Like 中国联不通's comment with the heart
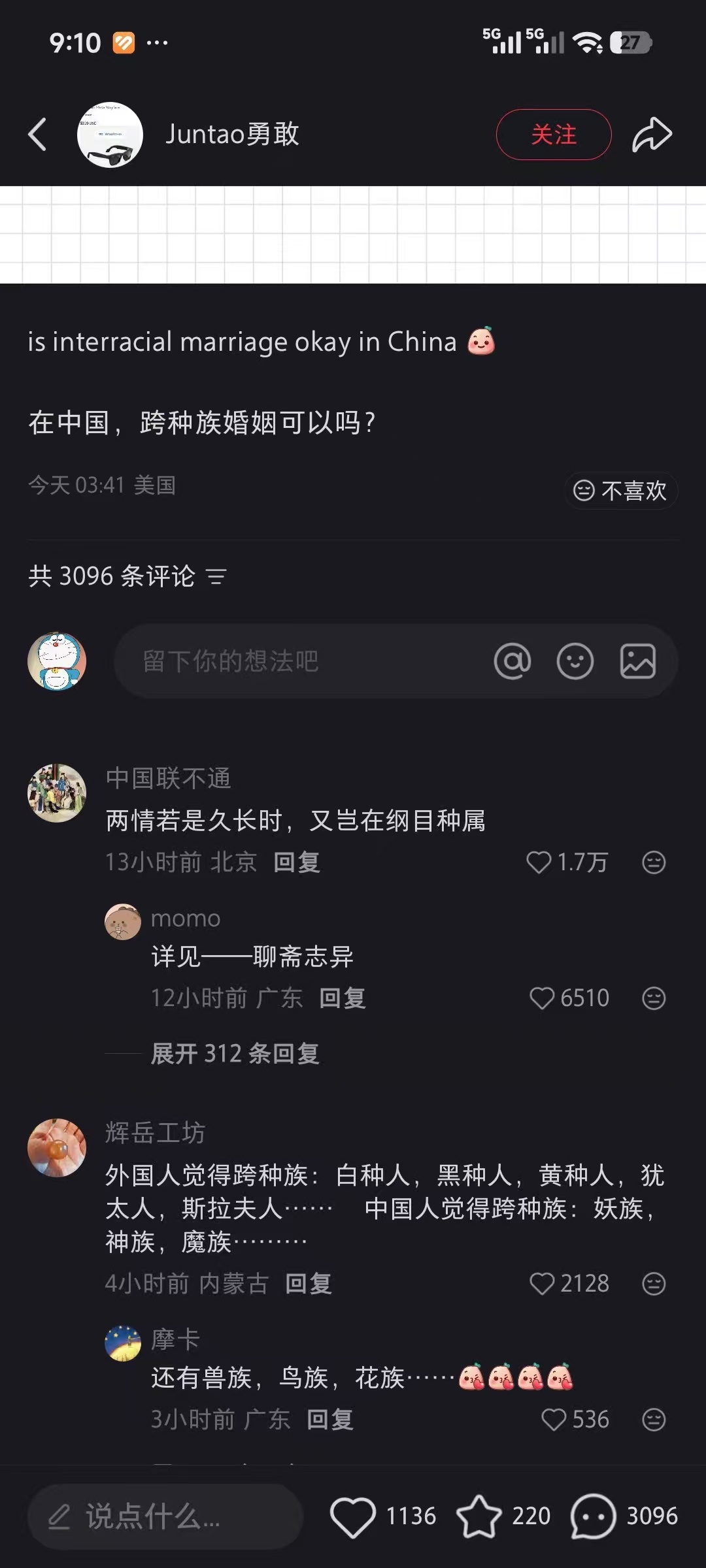The width and height of the screenshot is (706, 1568). point(540,862)
